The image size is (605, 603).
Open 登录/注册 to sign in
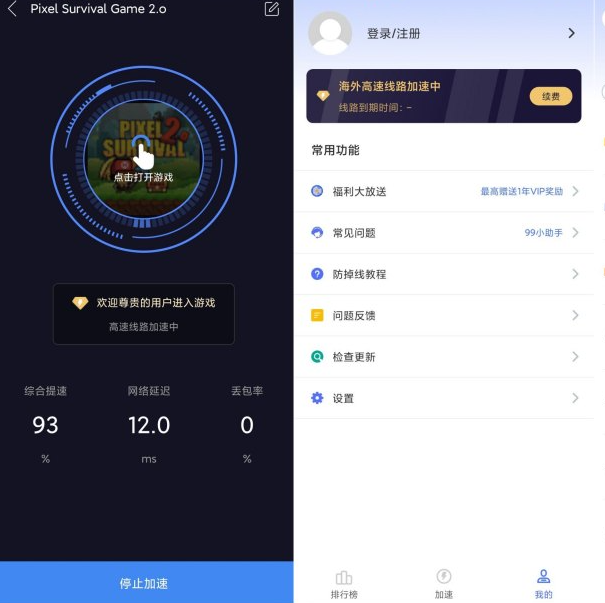point(393,33)
